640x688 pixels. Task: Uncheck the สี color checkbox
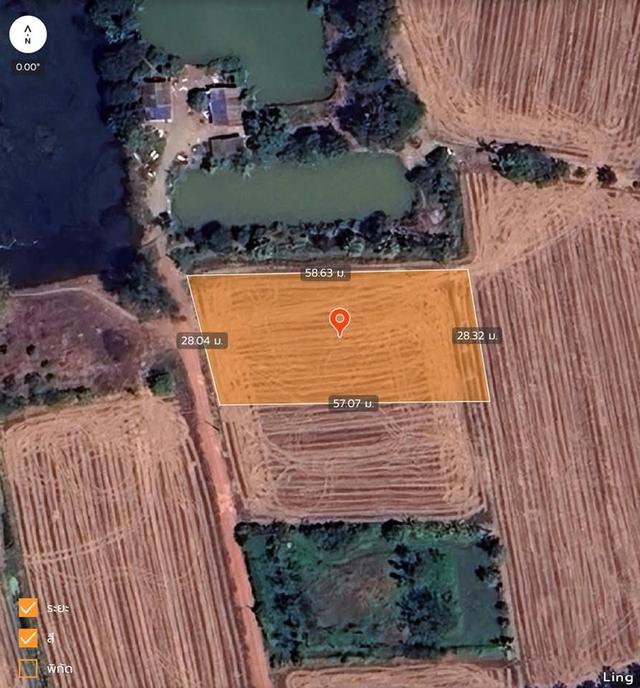click(x=28, y=637)
